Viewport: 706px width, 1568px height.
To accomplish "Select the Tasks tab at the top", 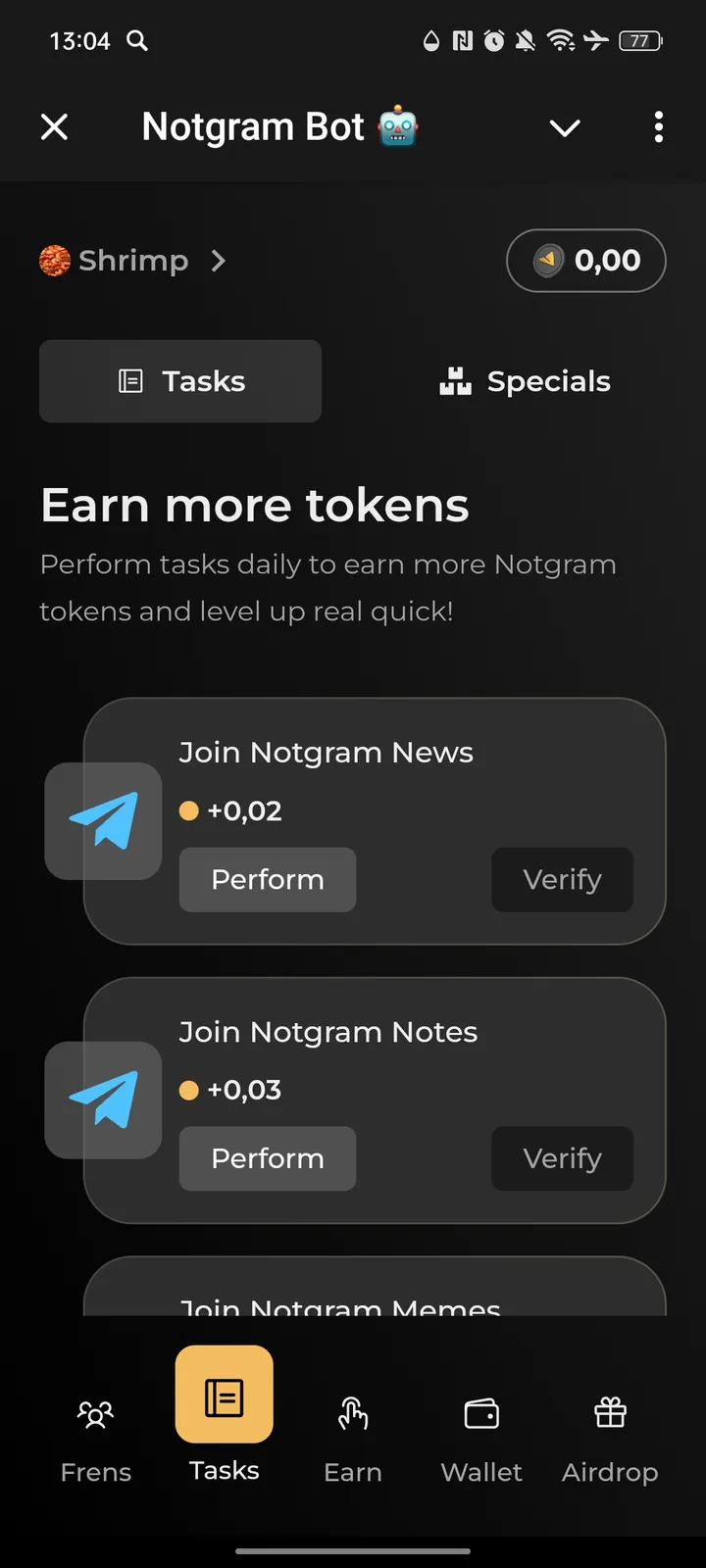I will (180, 381).
